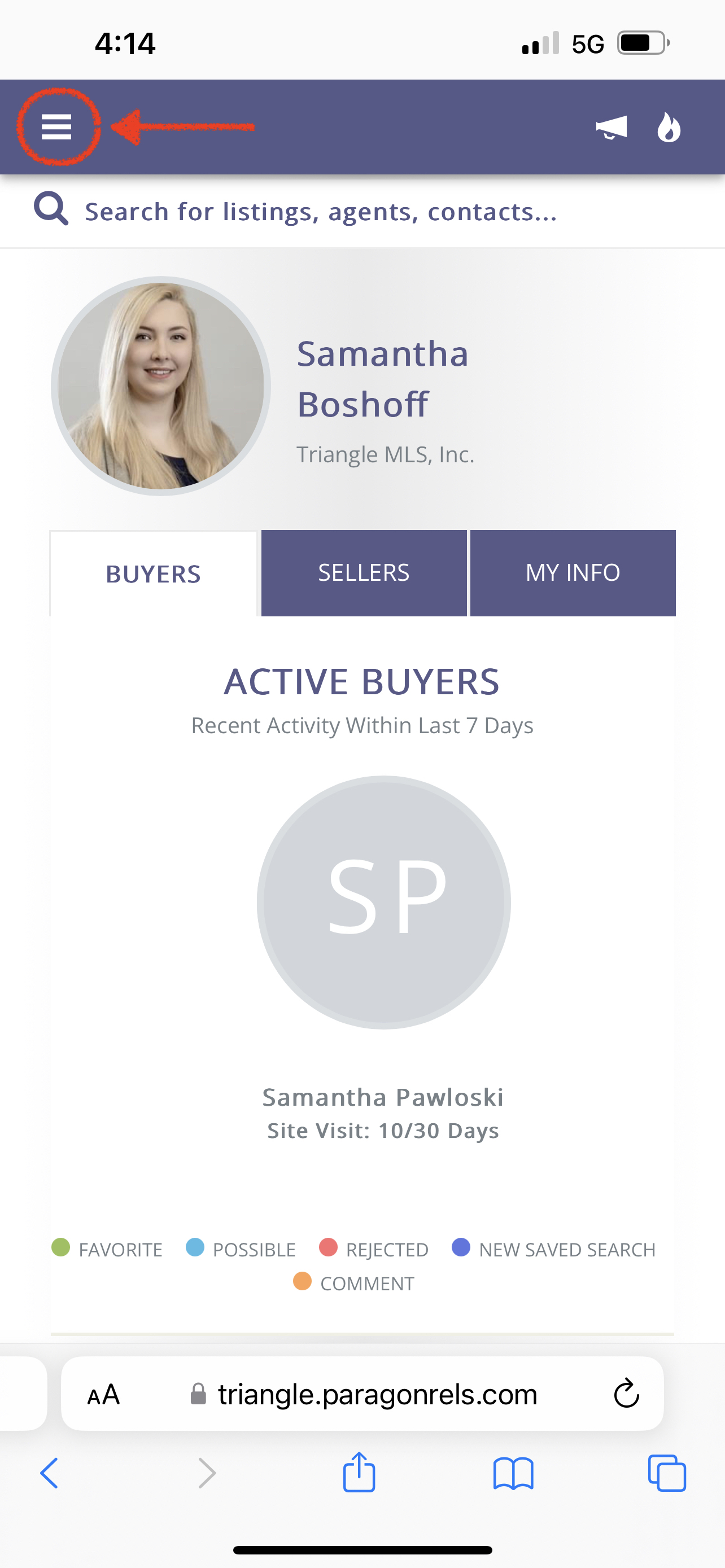Reload the page

[626, 1394]
